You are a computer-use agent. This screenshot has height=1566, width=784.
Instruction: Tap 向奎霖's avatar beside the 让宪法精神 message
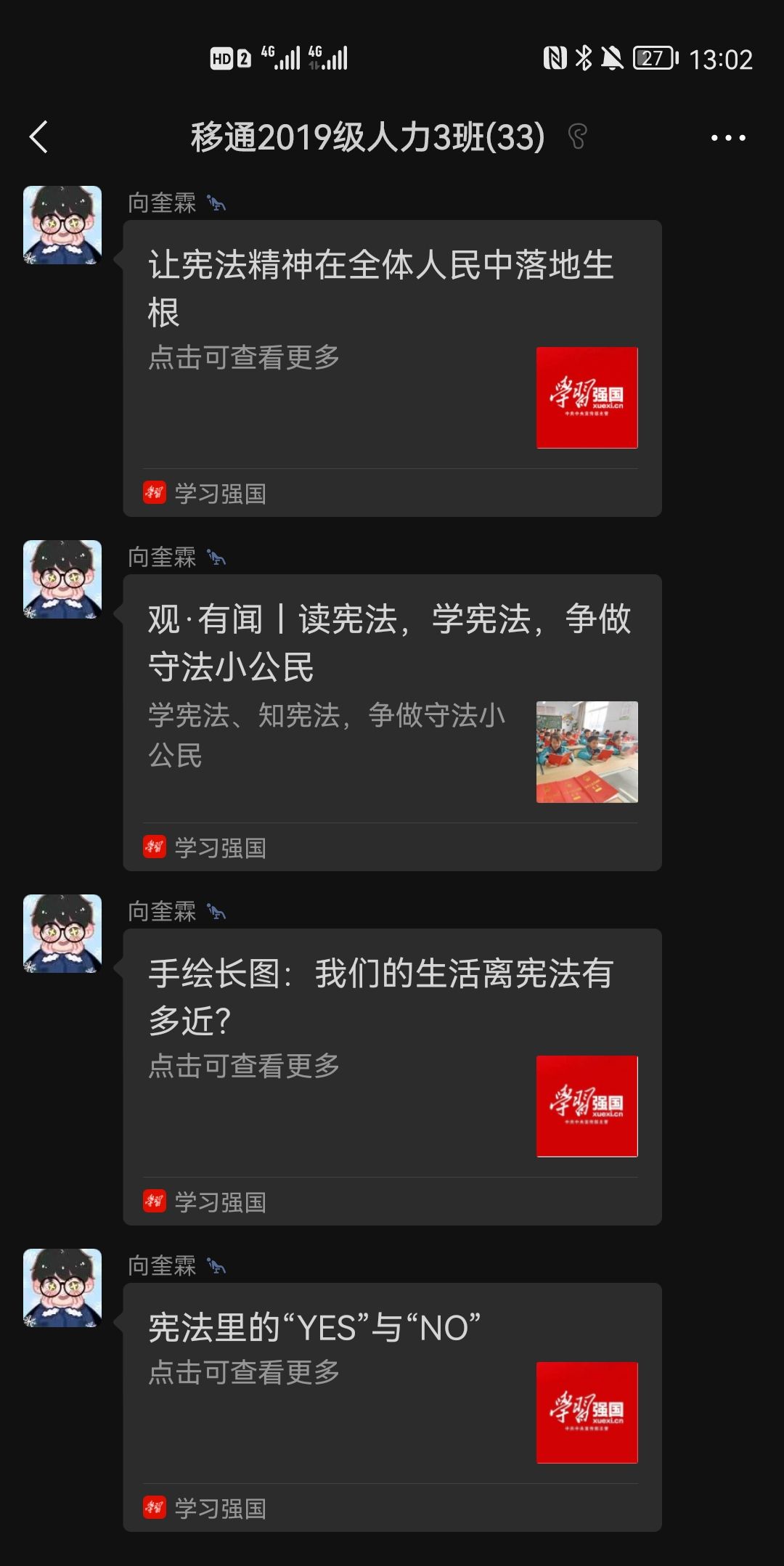[x=62, y=225]
